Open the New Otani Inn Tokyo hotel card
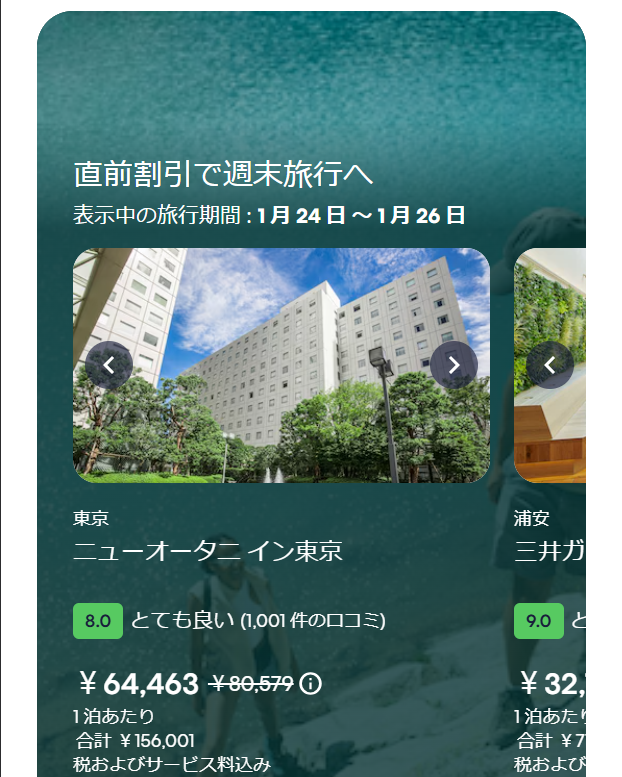Screen dimensions: 622x777 point(208,551)
